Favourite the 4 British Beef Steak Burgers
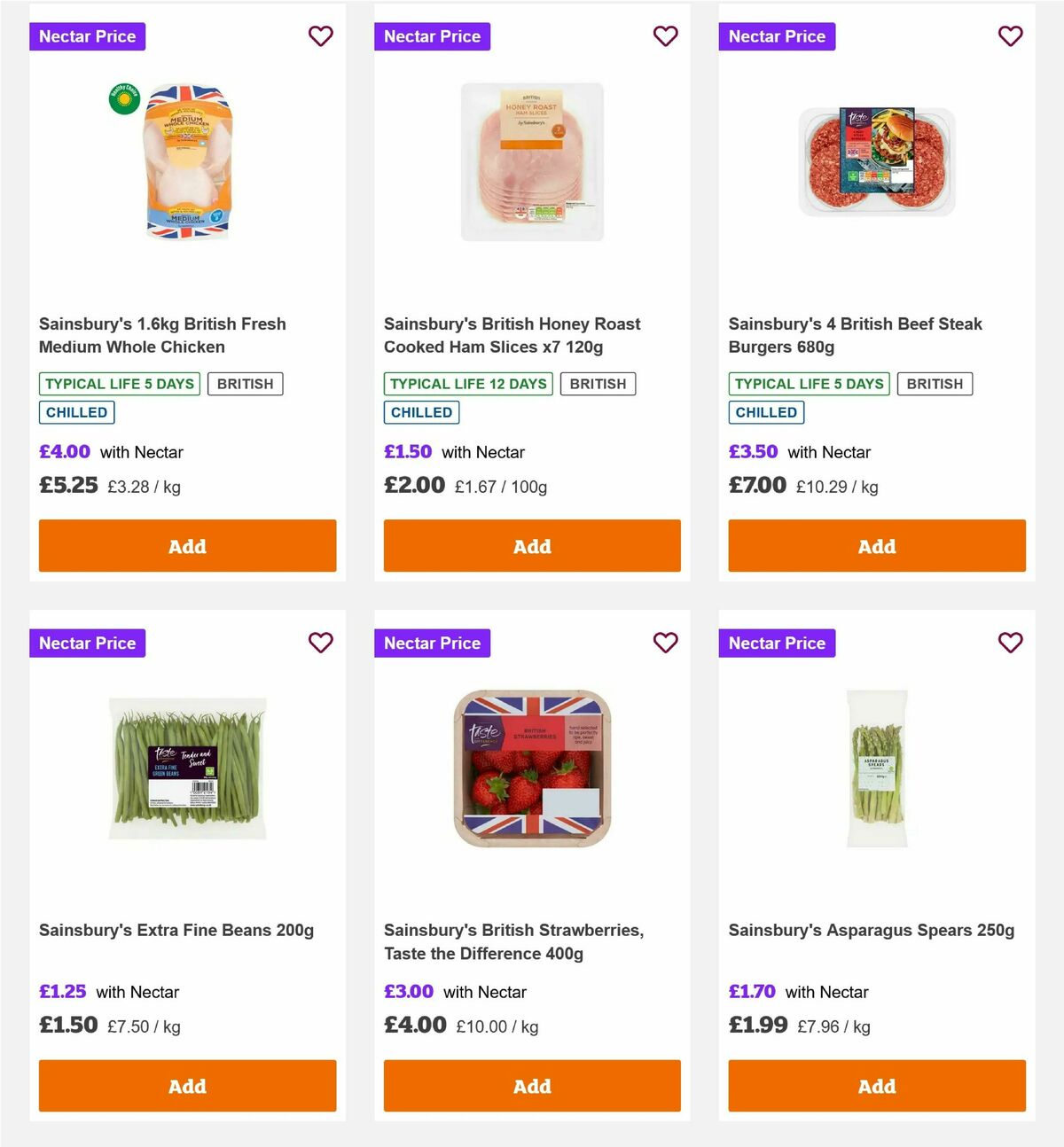1064x1147 pixels. [1010, 36]
